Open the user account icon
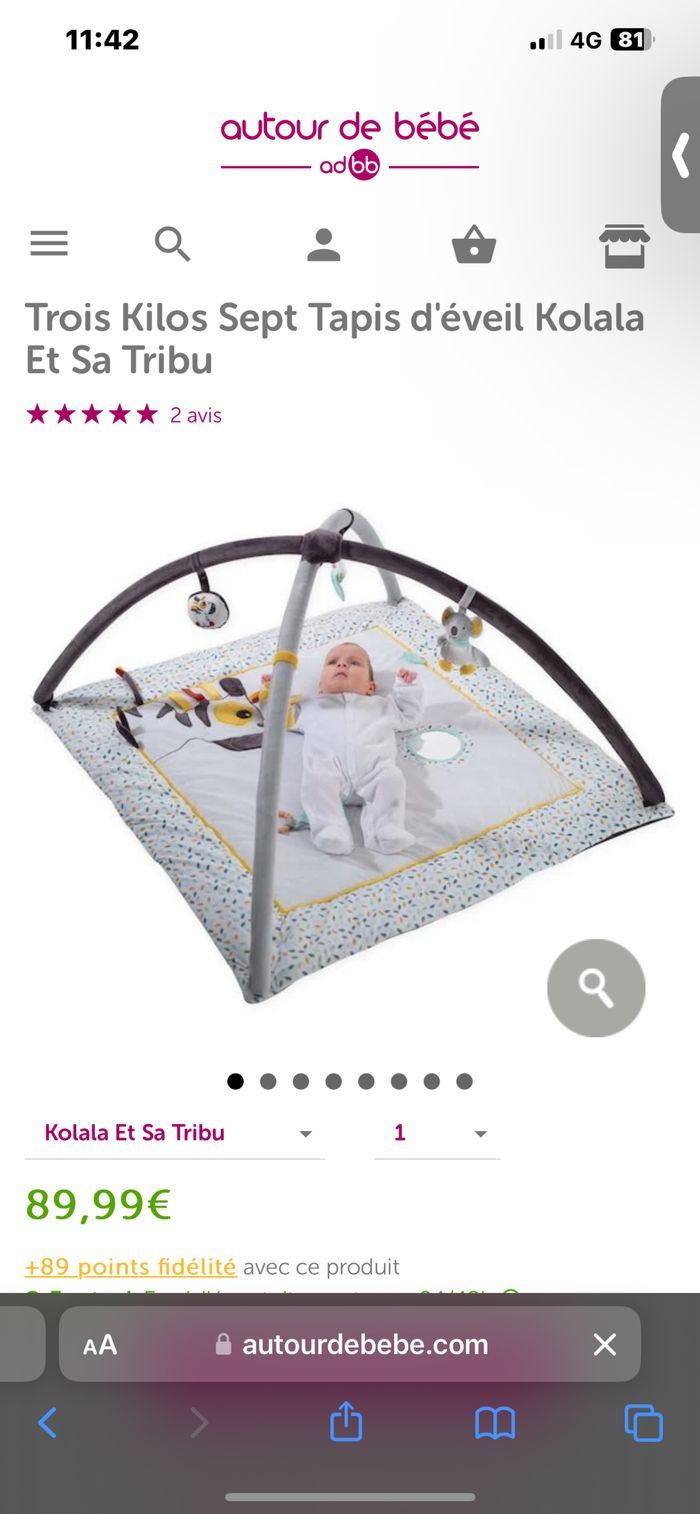The height and width of the screenshot is (1514, 700). click(324, 245)
